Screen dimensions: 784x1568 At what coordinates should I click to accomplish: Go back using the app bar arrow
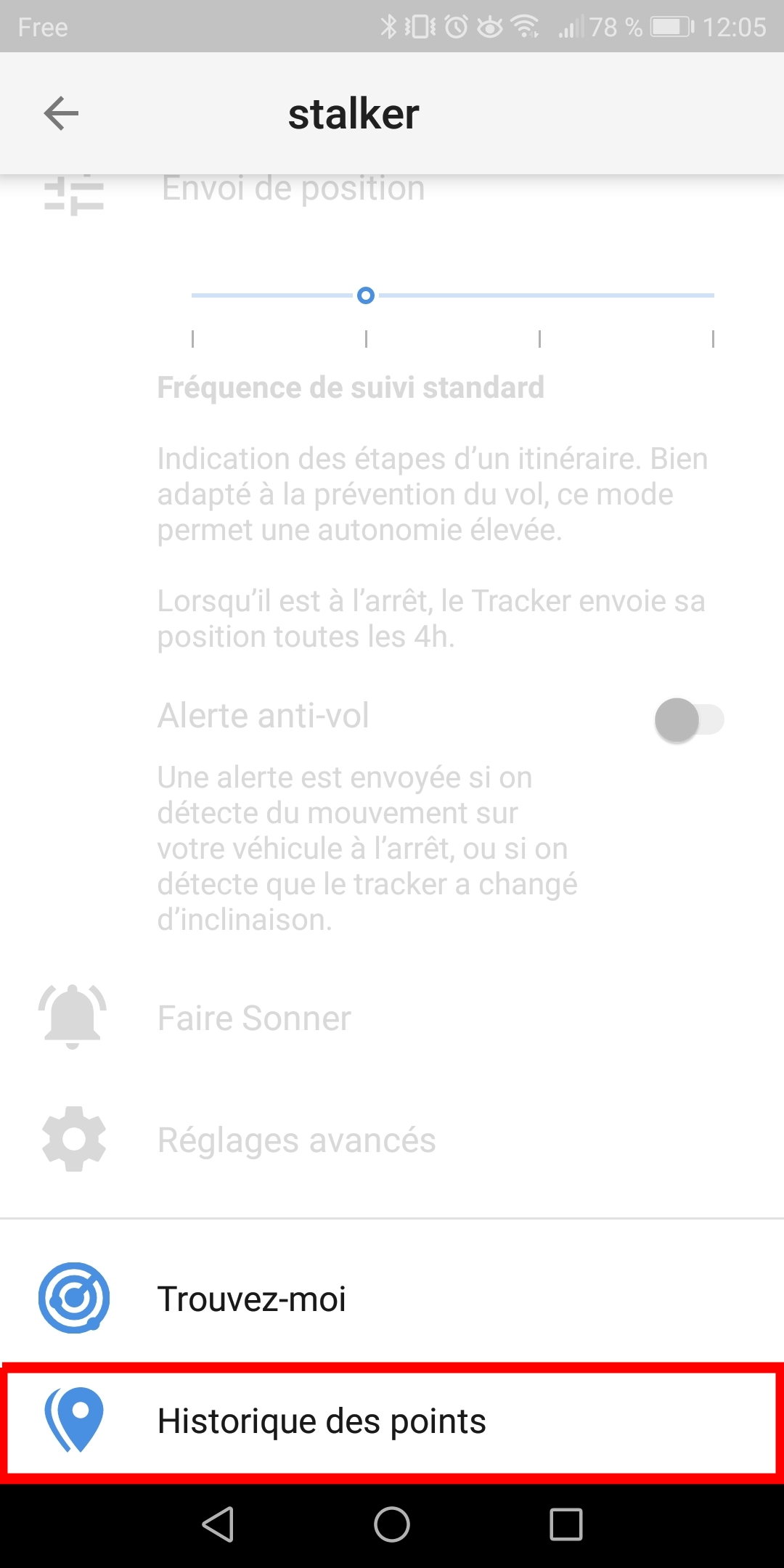[61, 113]
